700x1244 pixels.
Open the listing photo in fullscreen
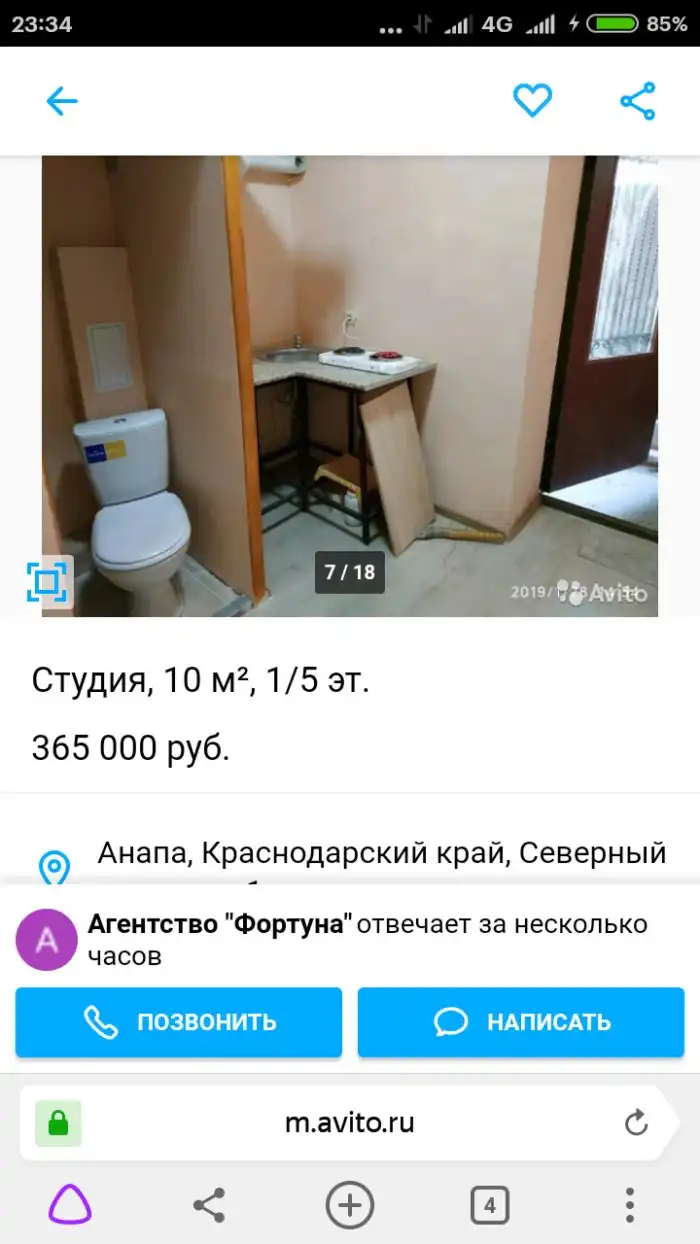pyautogui.click(x=49, y=581)
